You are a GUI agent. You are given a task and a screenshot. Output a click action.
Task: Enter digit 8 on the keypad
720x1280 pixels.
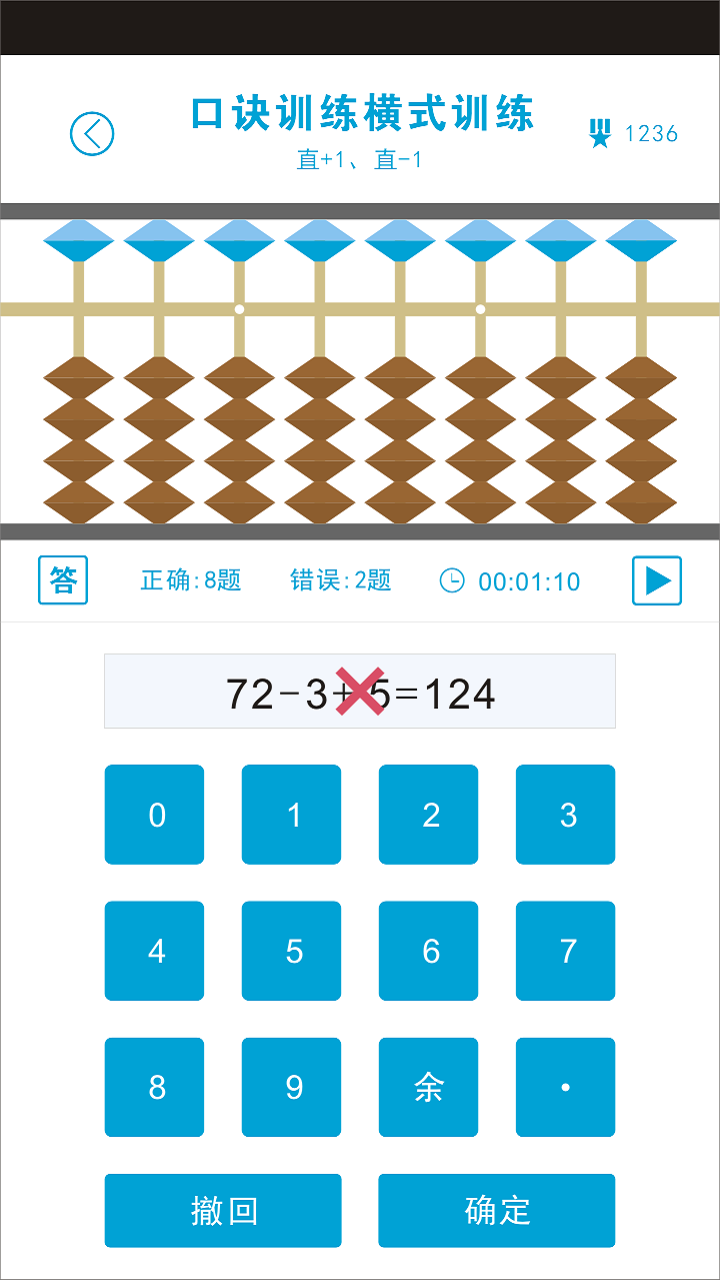[x=155, y=1087]
